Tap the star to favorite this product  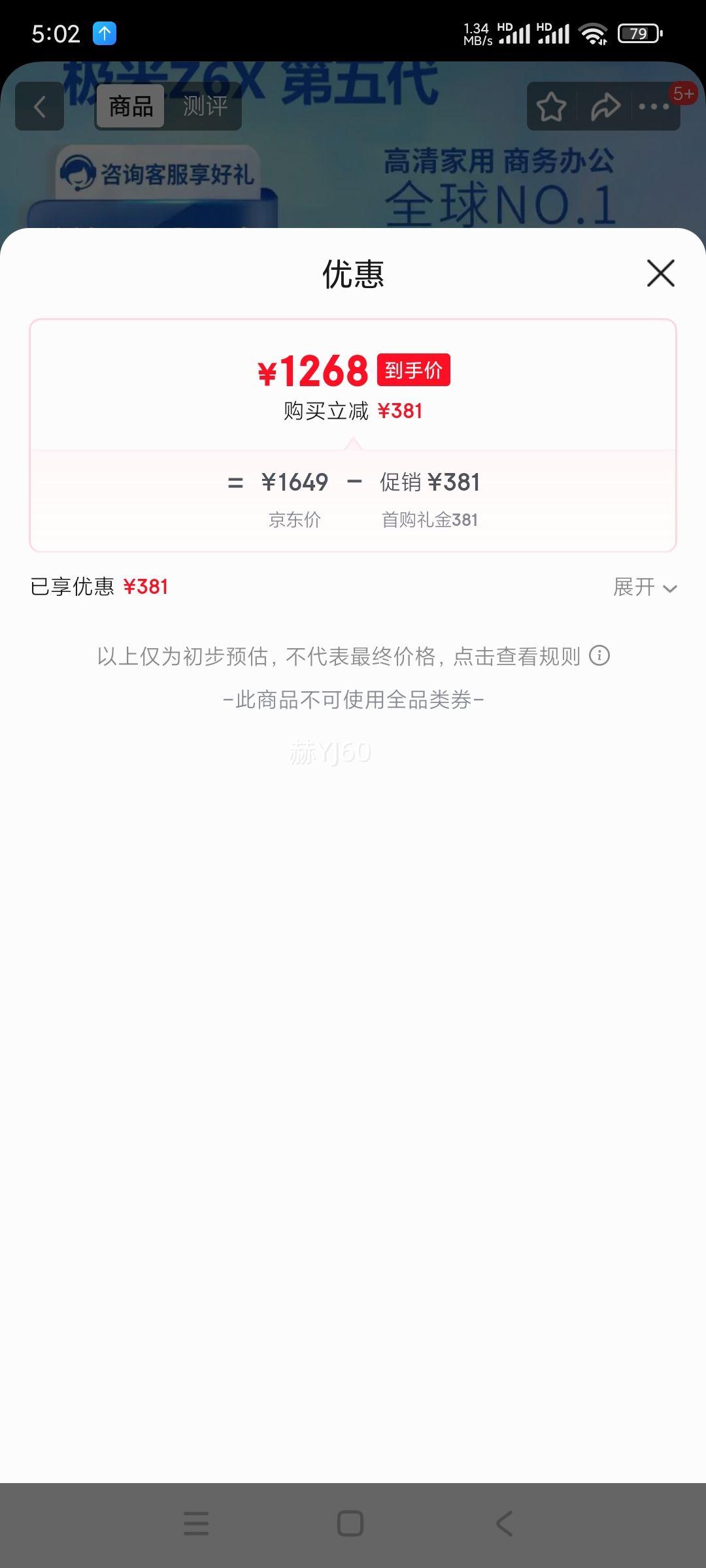click(551, 106)
